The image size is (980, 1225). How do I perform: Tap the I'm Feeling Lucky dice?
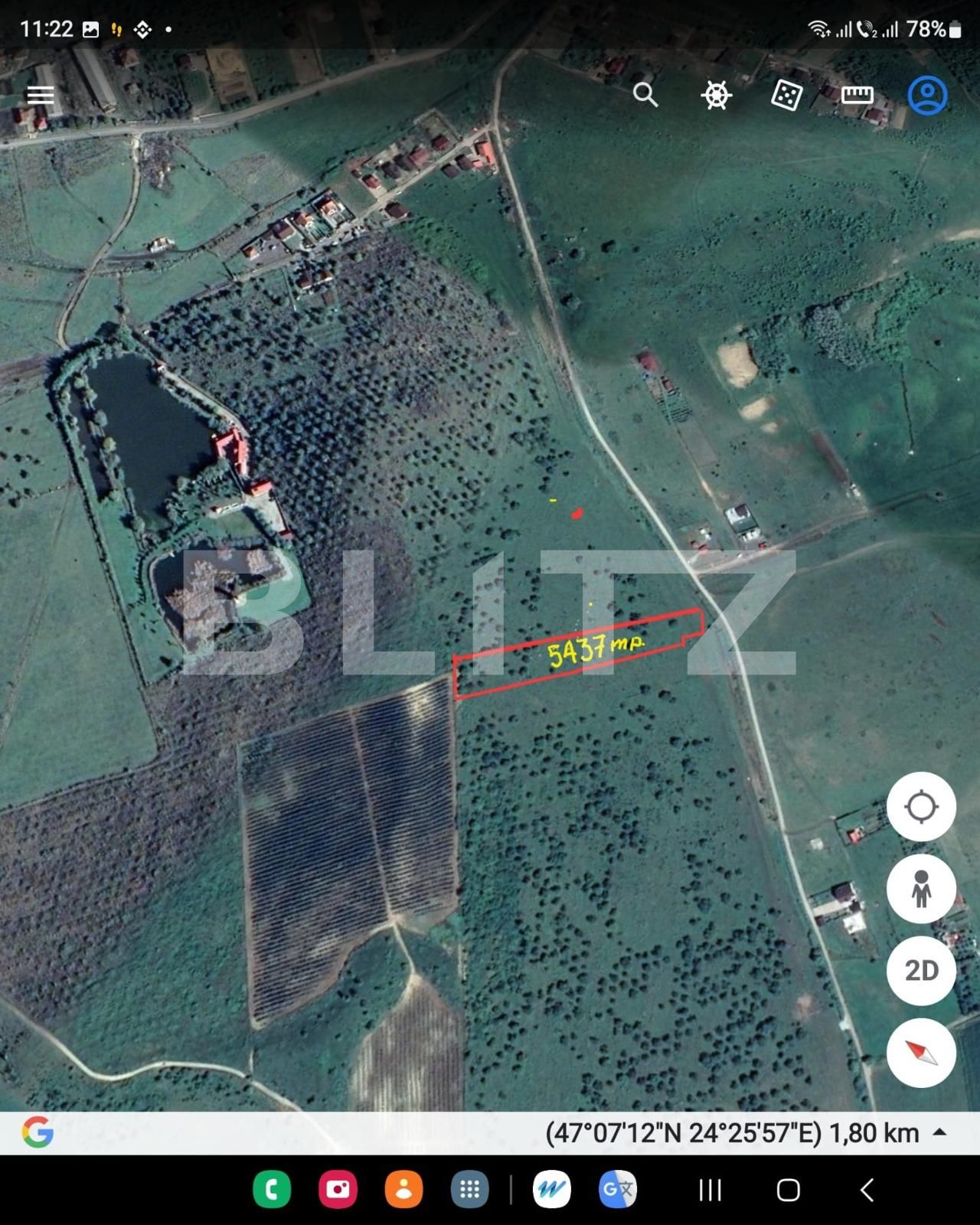[786, 95]
